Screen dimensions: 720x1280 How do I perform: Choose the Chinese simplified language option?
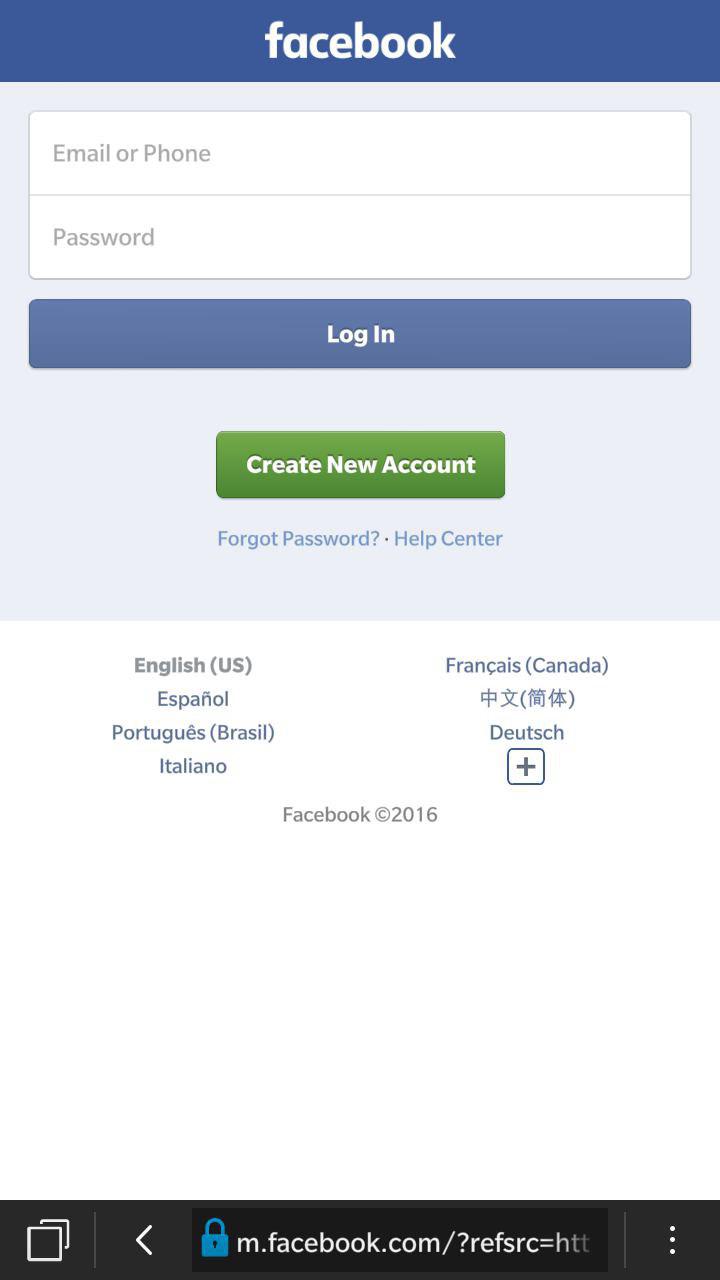point(527,699)
